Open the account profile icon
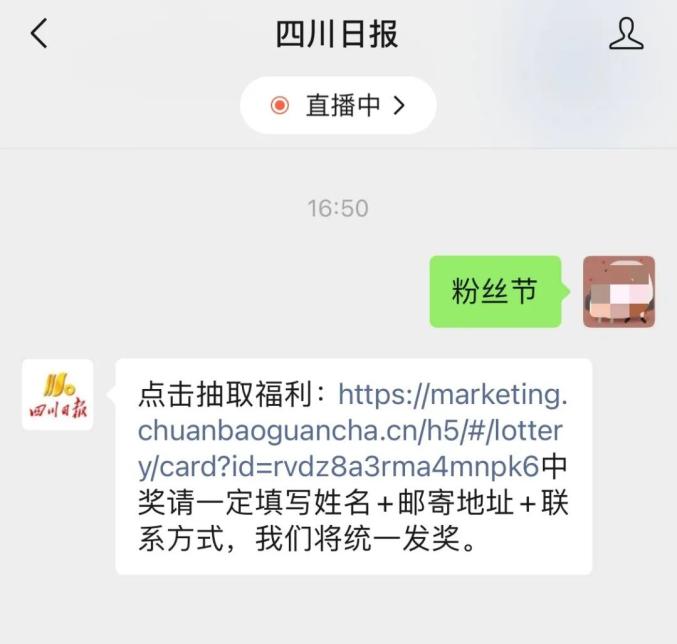 pos(626,34)
